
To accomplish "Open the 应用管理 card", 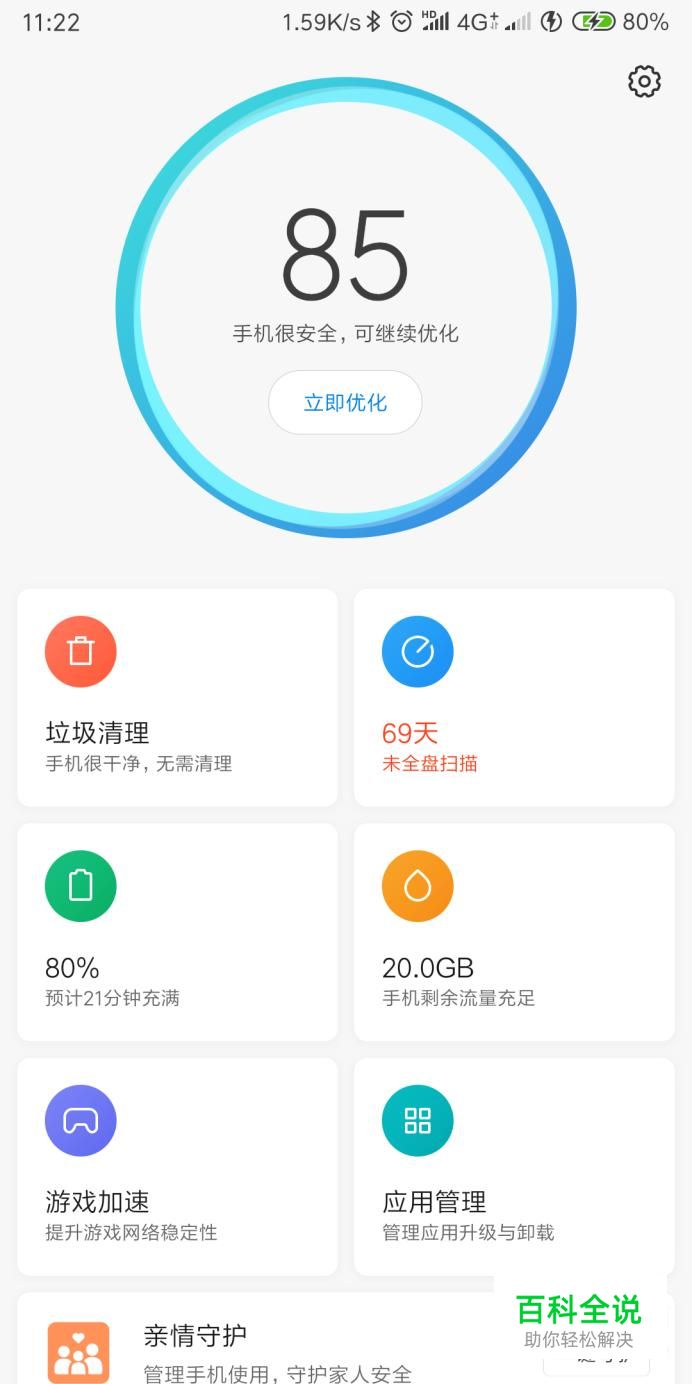I will tap(514, 1166).
